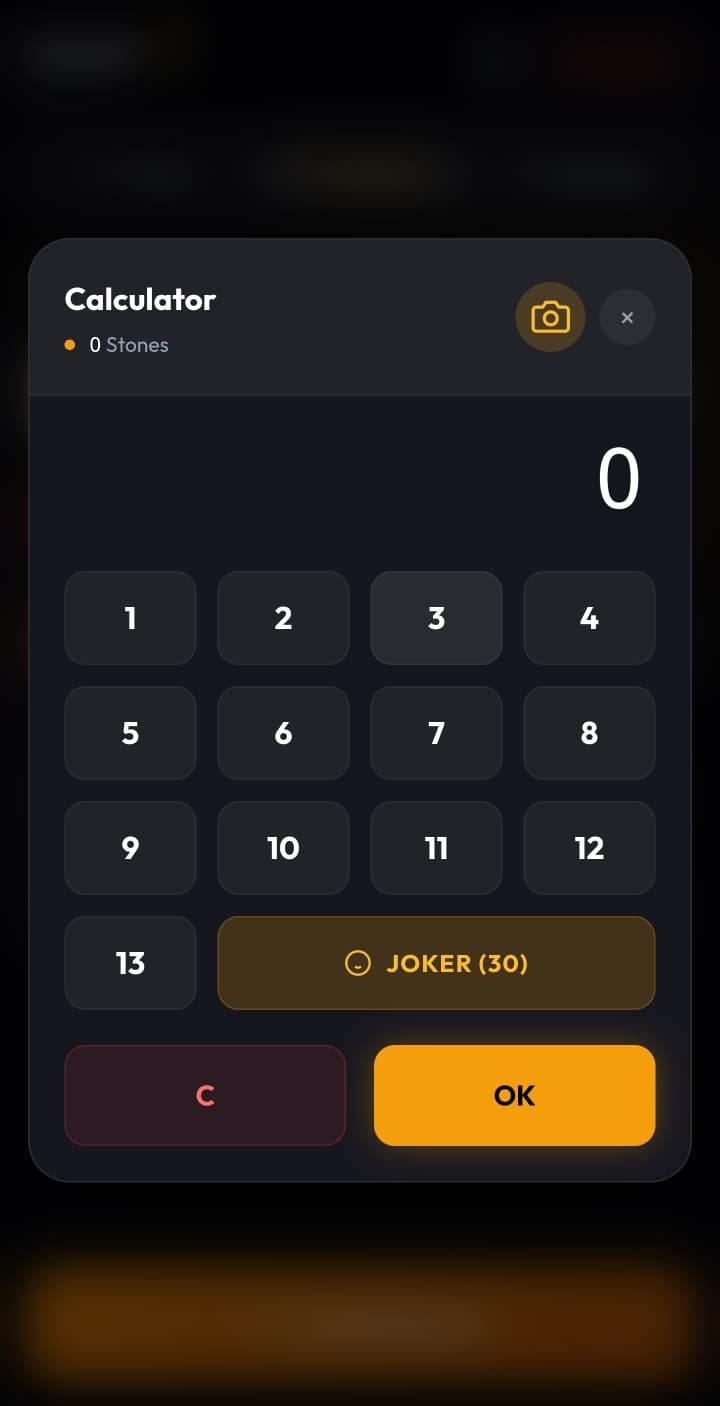Select the 13 key
720x1406 pixels.
click(x=130, y=963)
